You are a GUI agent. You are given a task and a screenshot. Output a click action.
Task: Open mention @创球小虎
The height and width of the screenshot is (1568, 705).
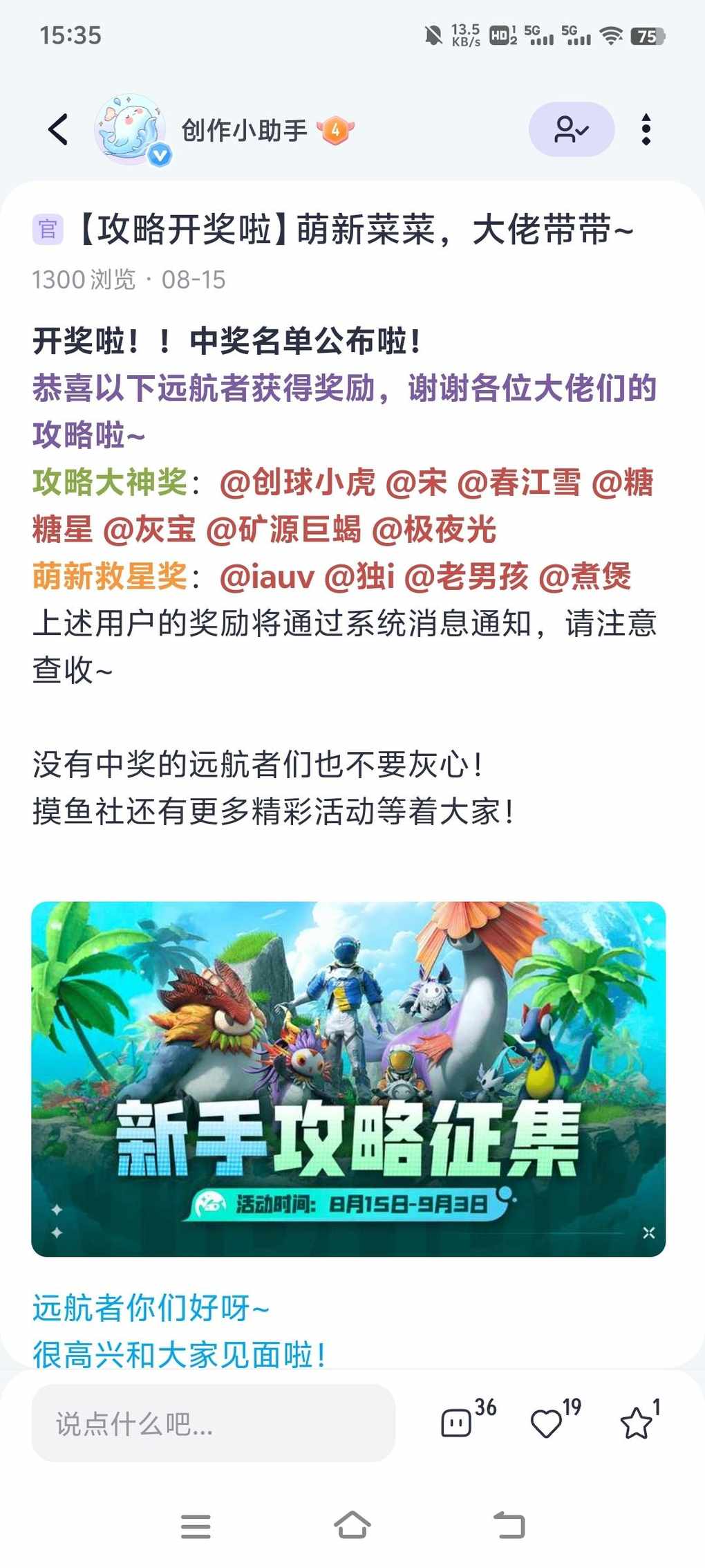coord(297,482)
